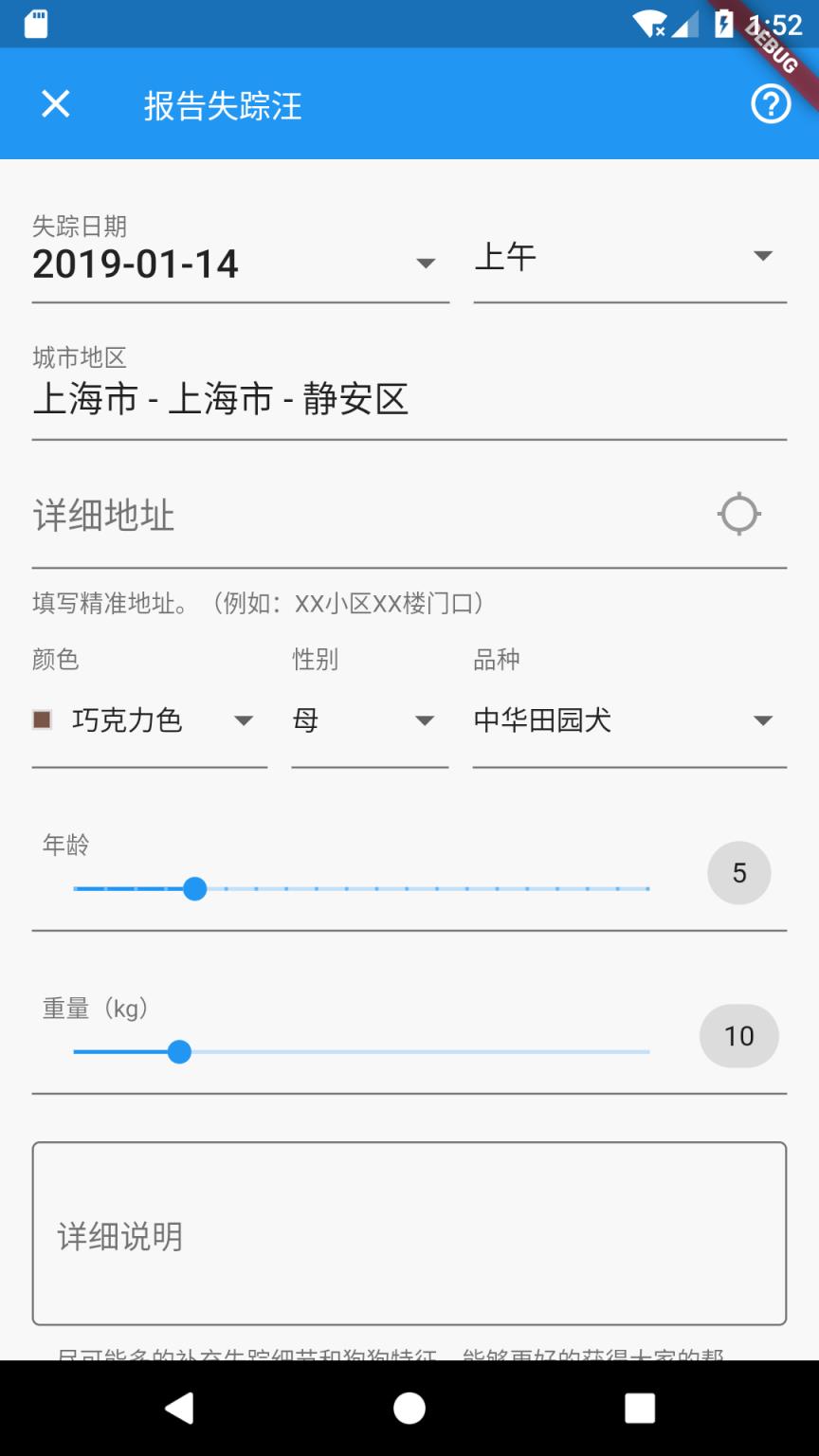Image resolution: width=819 pixels, height=1456 pixels.
Task: Tap the GPS locate icon beside 详细地址
Action: coord(739,514)
